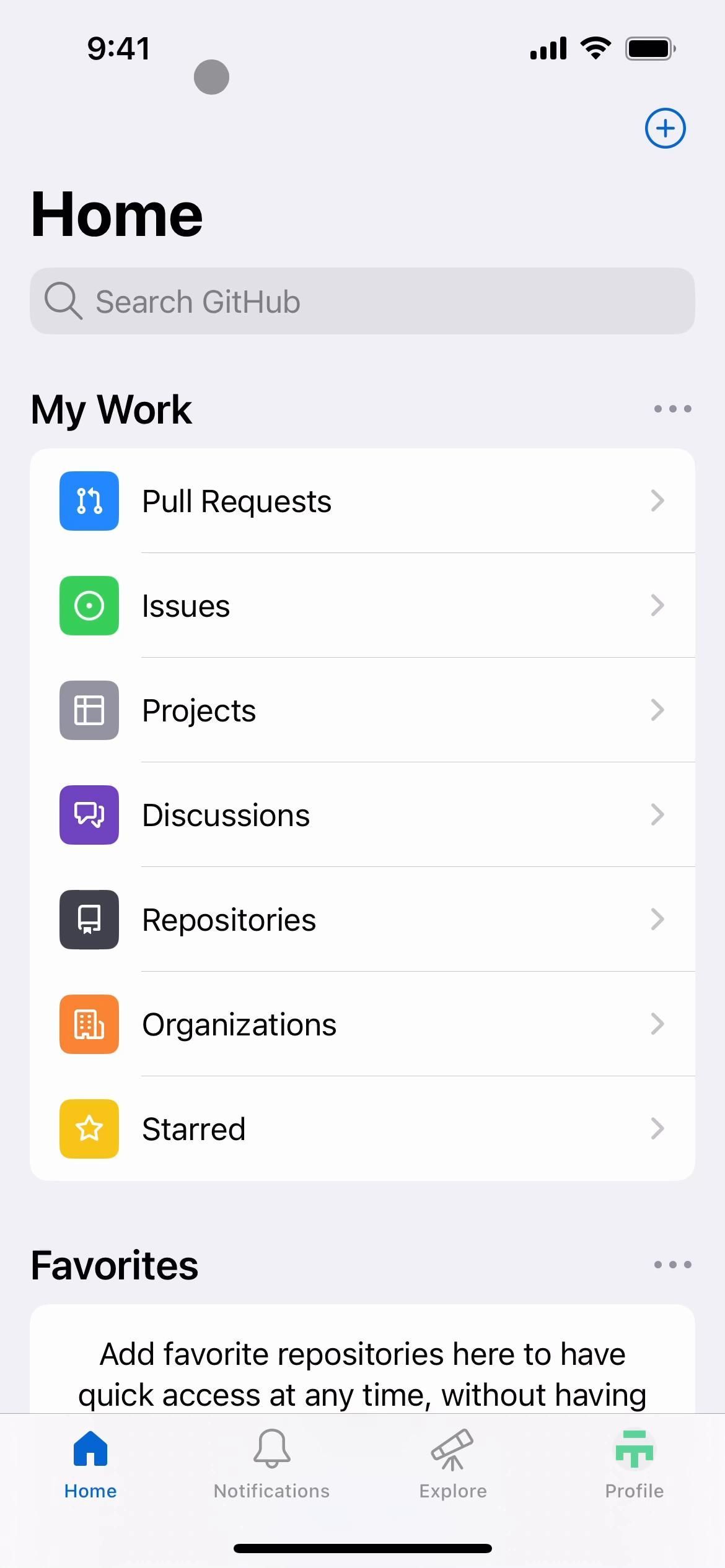Open the My Work options menu
Image resolution: width=725 pixels, height=1568 pixels.
tap(672, 409)
